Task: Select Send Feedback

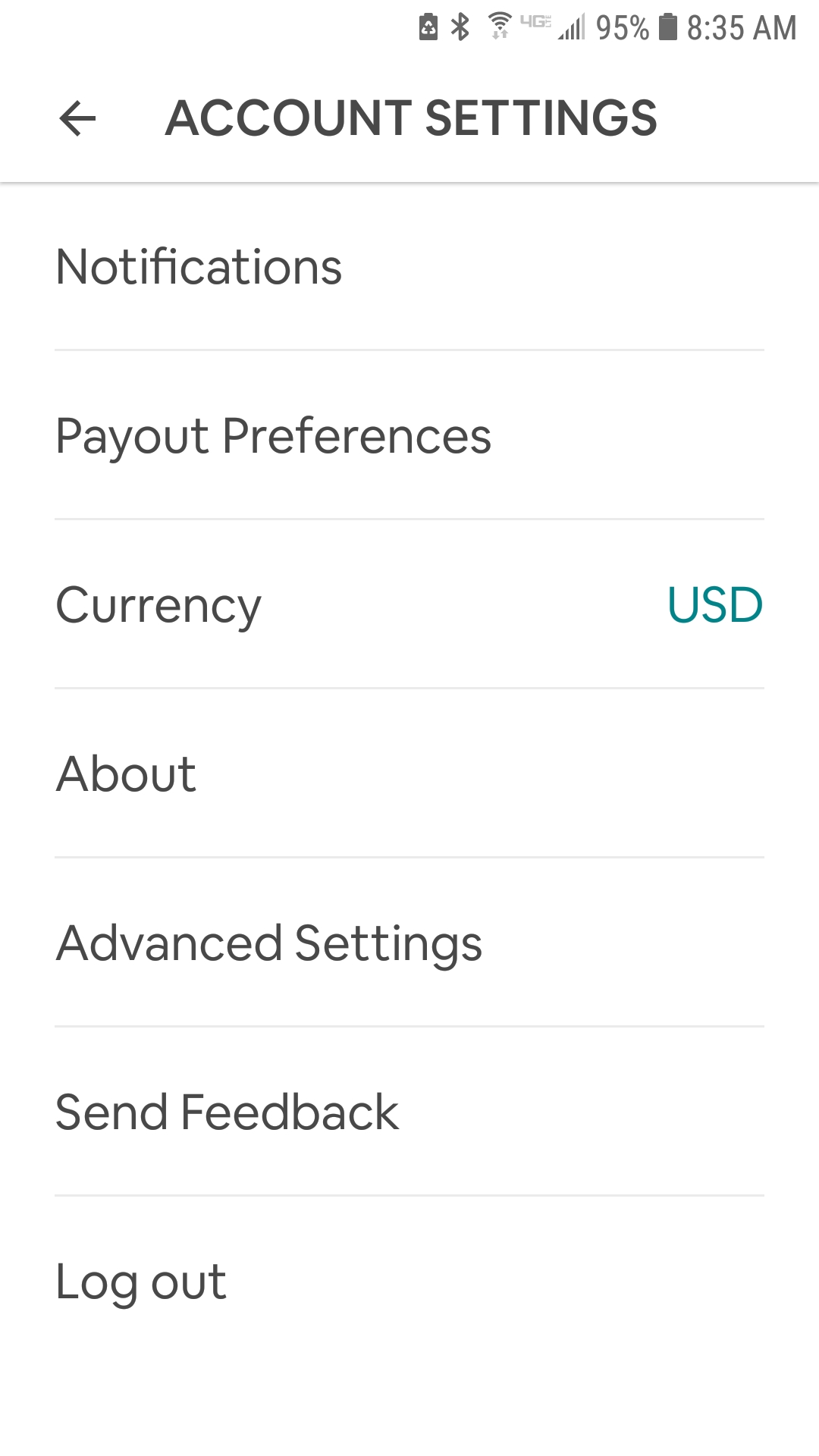Action: (x=227, y=1112)
